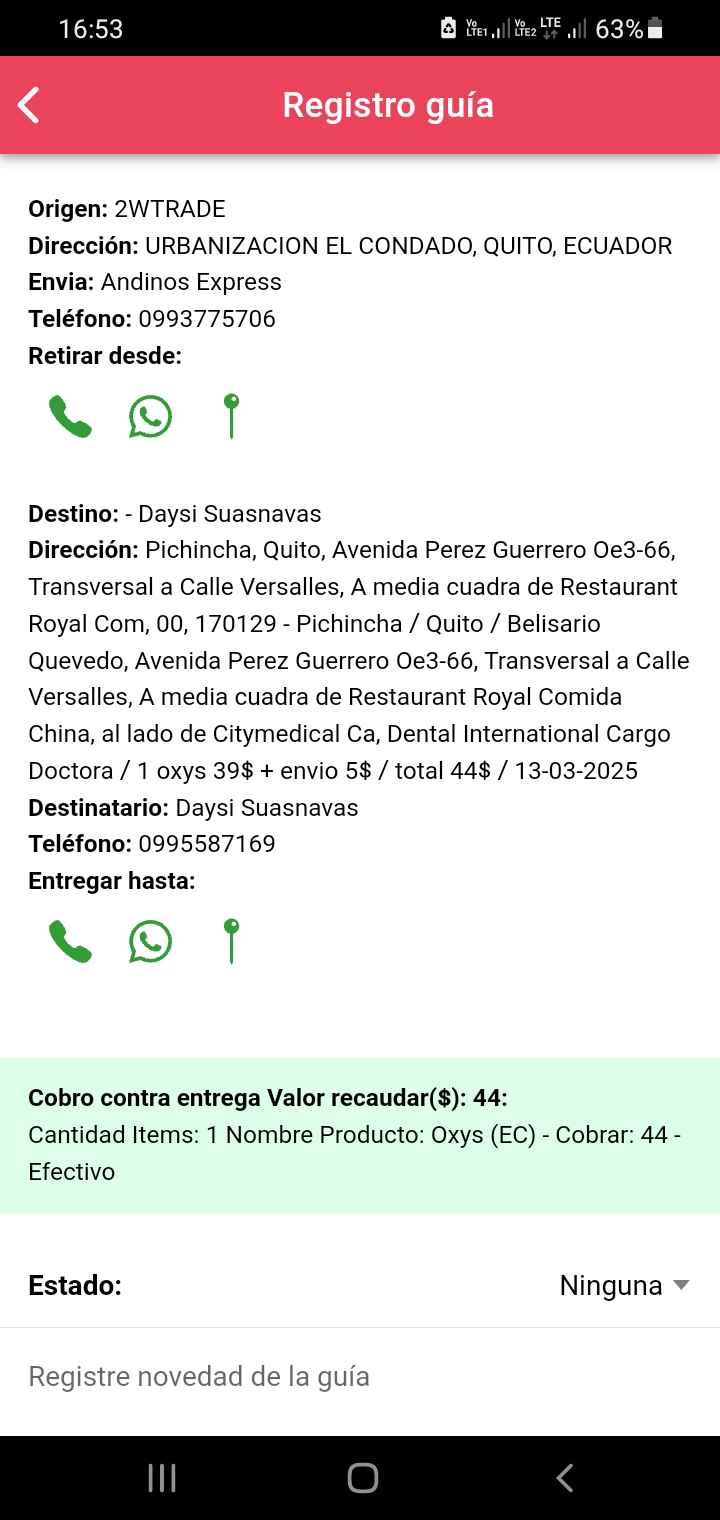The height and width of the screenshot is (1520, 720).
Task: Go back using the header arrow
Action: coord(30,105)
